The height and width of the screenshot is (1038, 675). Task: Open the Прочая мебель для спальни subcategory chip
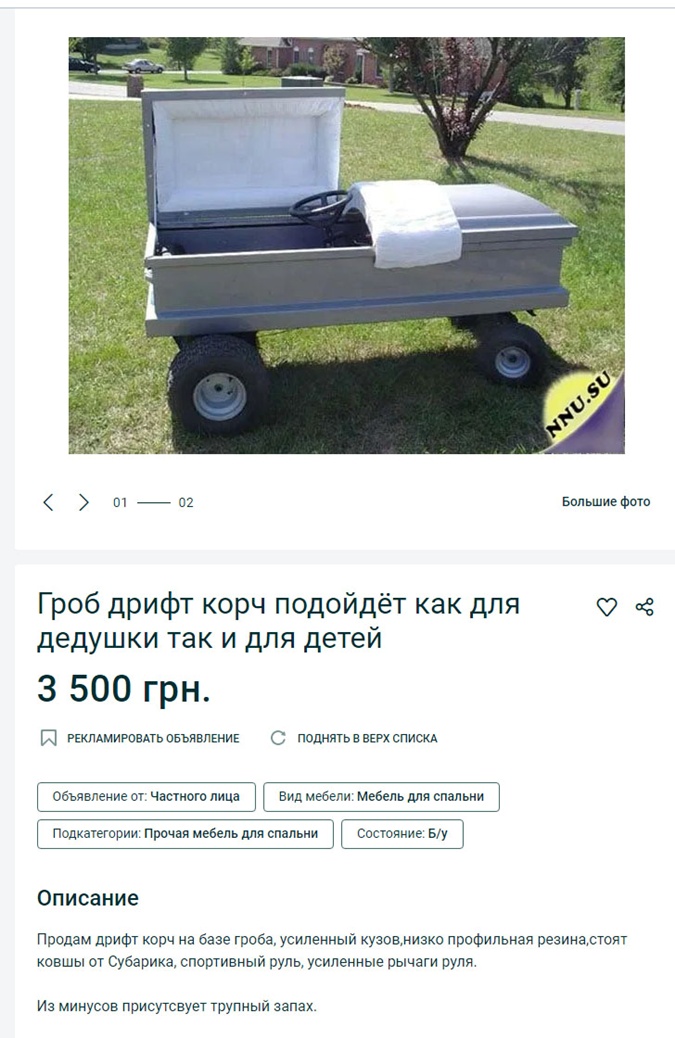coord(185,833)
